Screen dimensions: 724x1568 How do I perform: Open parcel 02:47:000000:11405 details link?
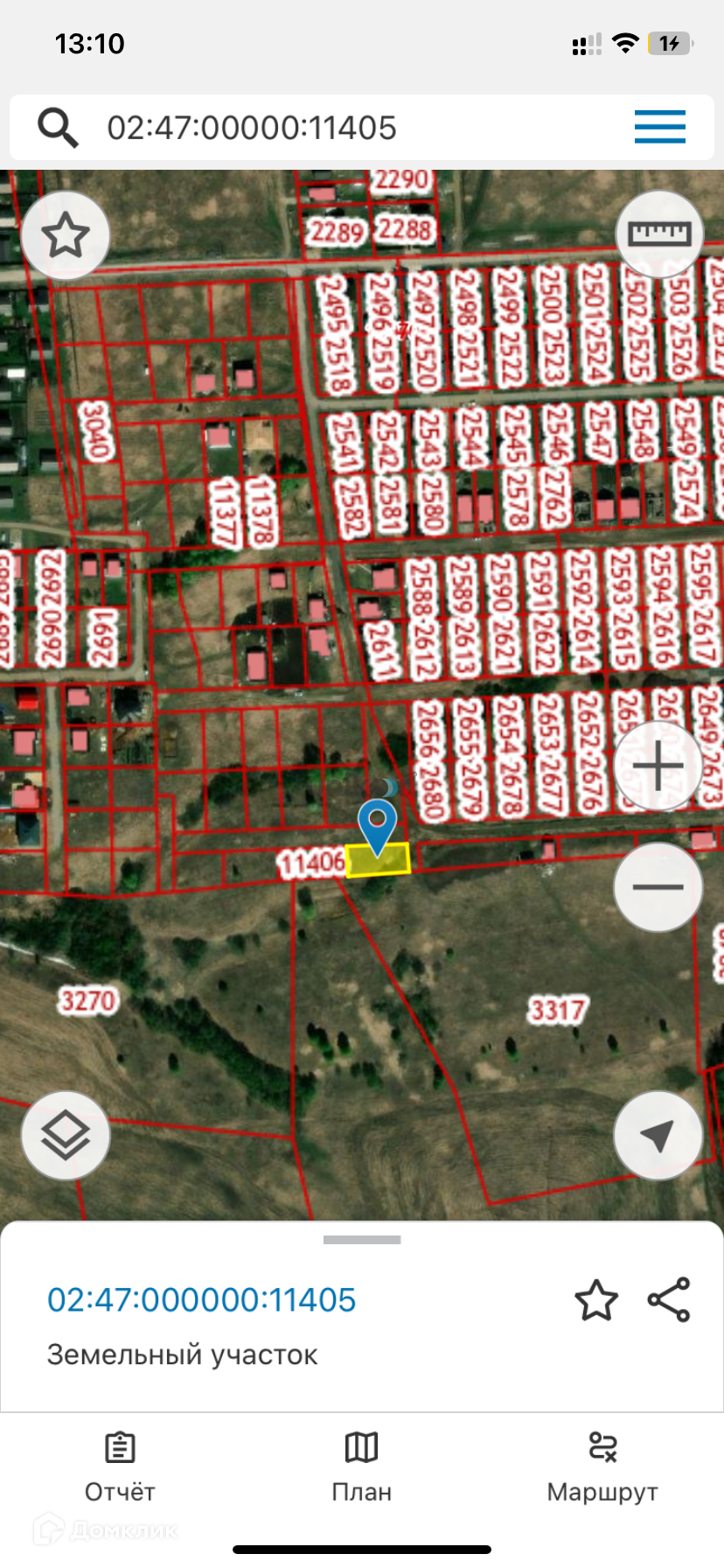[x=202, y=1300]
